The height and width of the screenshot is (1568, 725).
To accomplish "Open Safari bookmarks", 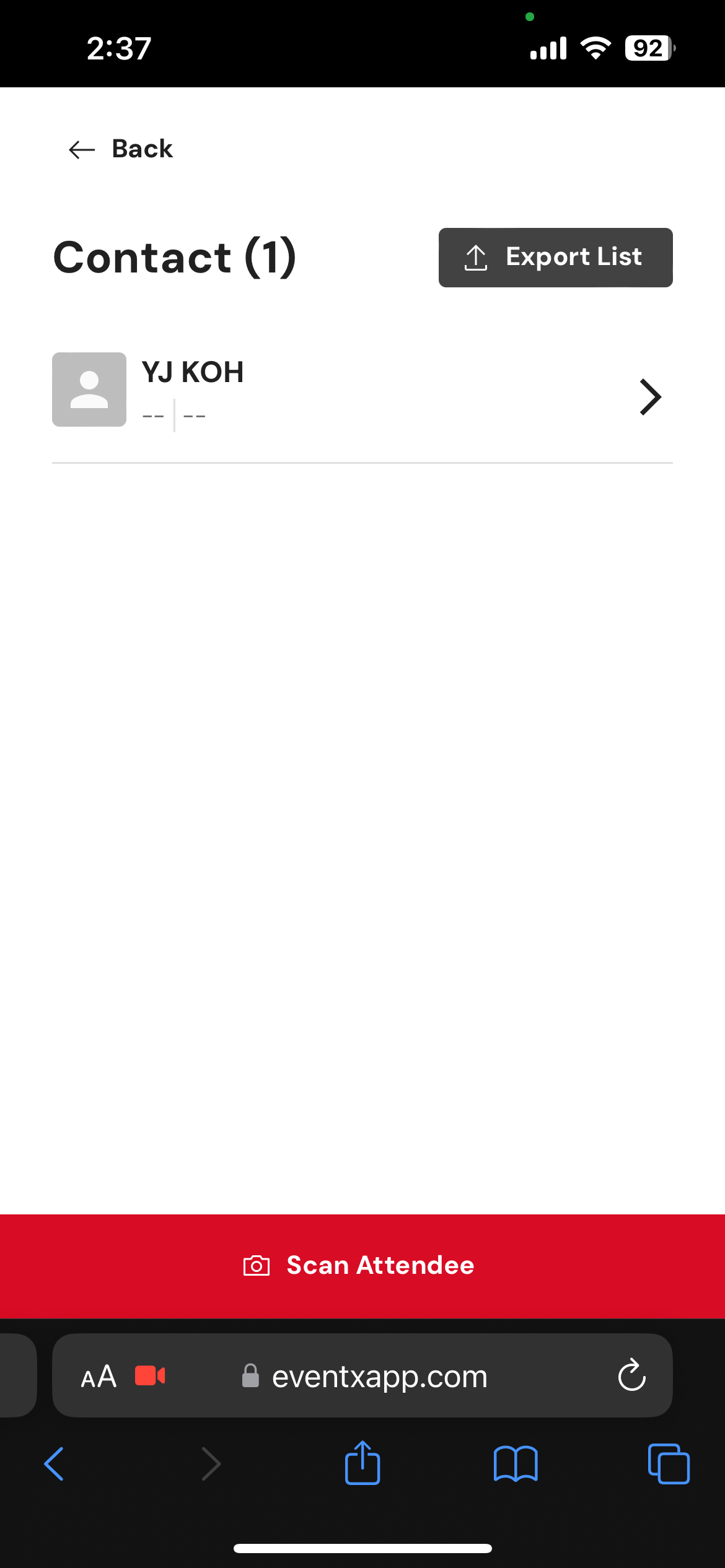I will (516, 1464).
